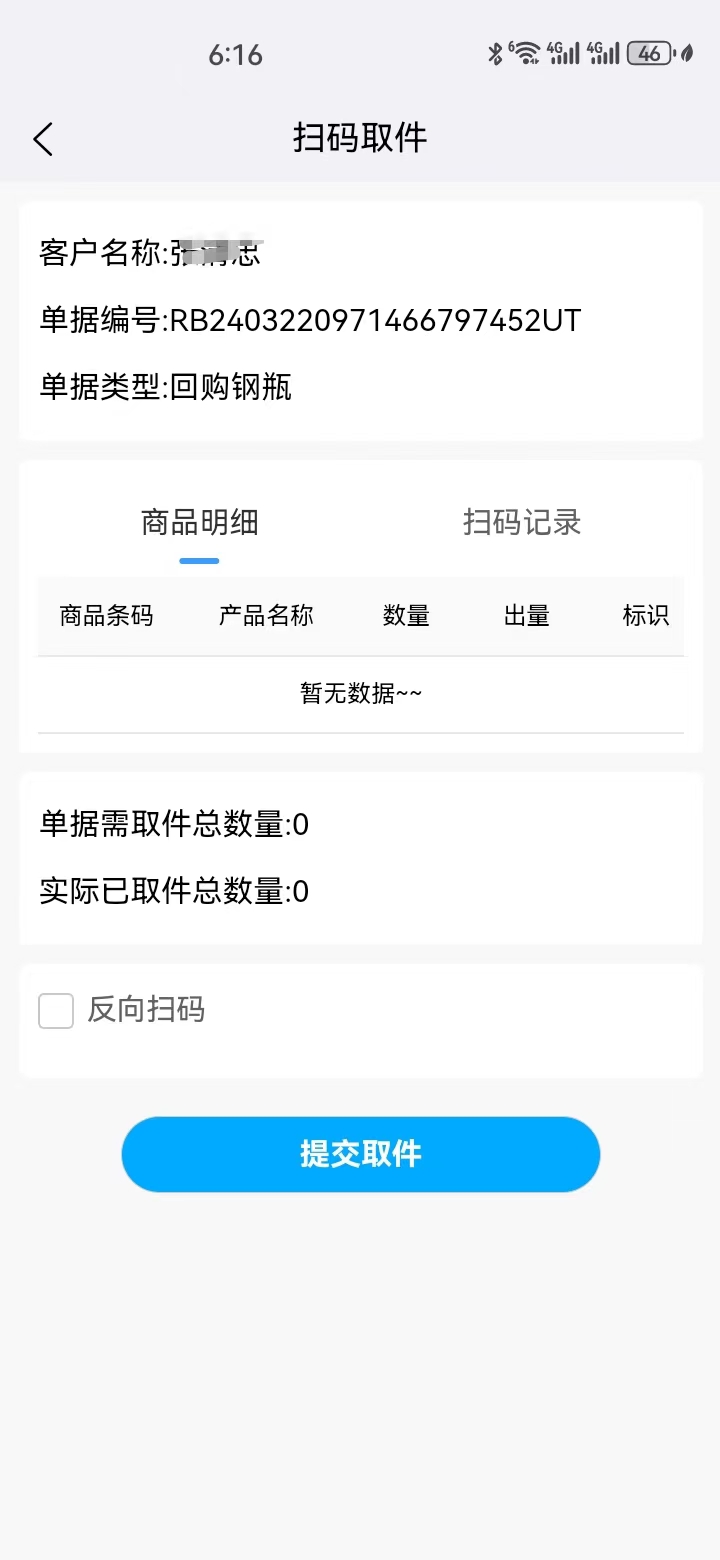Tap the back arrow on the 扫码取件 header
Viewport: 720px width, 1560px height.
tap(43, 139)
